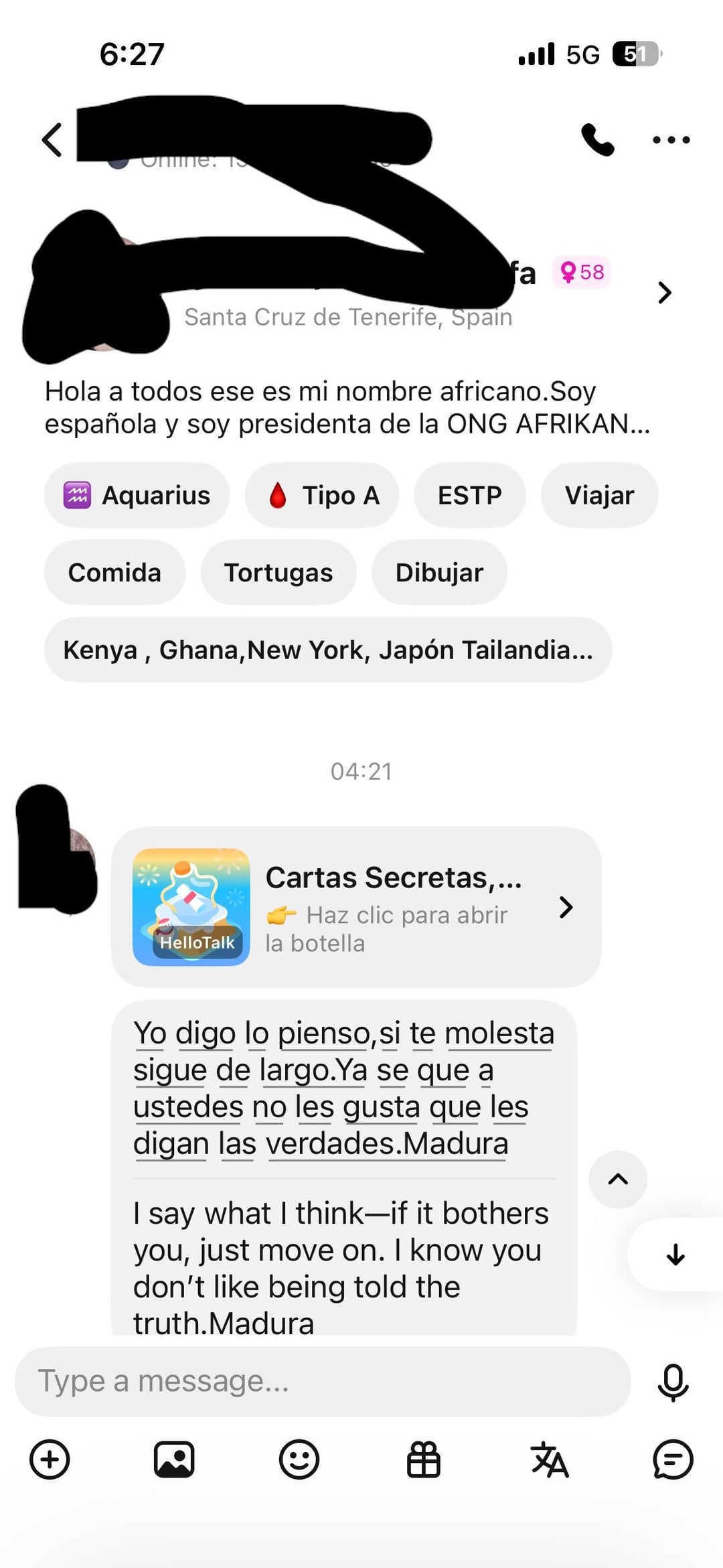Open the chat bubble helper icon
The height and width of the screenshot is (1568, 723).
[x=673, y=1460]
